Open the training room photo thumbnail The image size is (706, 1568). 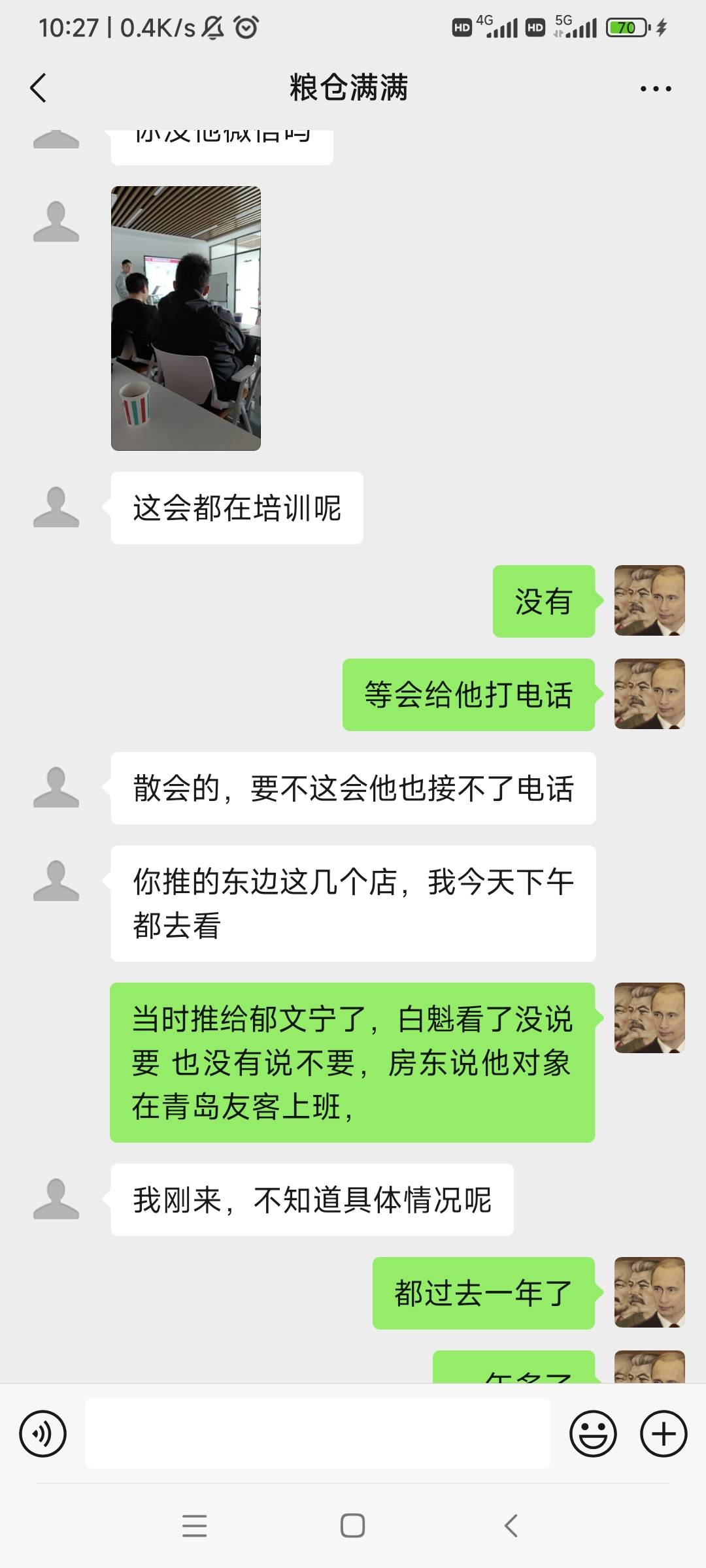point(186,319)
